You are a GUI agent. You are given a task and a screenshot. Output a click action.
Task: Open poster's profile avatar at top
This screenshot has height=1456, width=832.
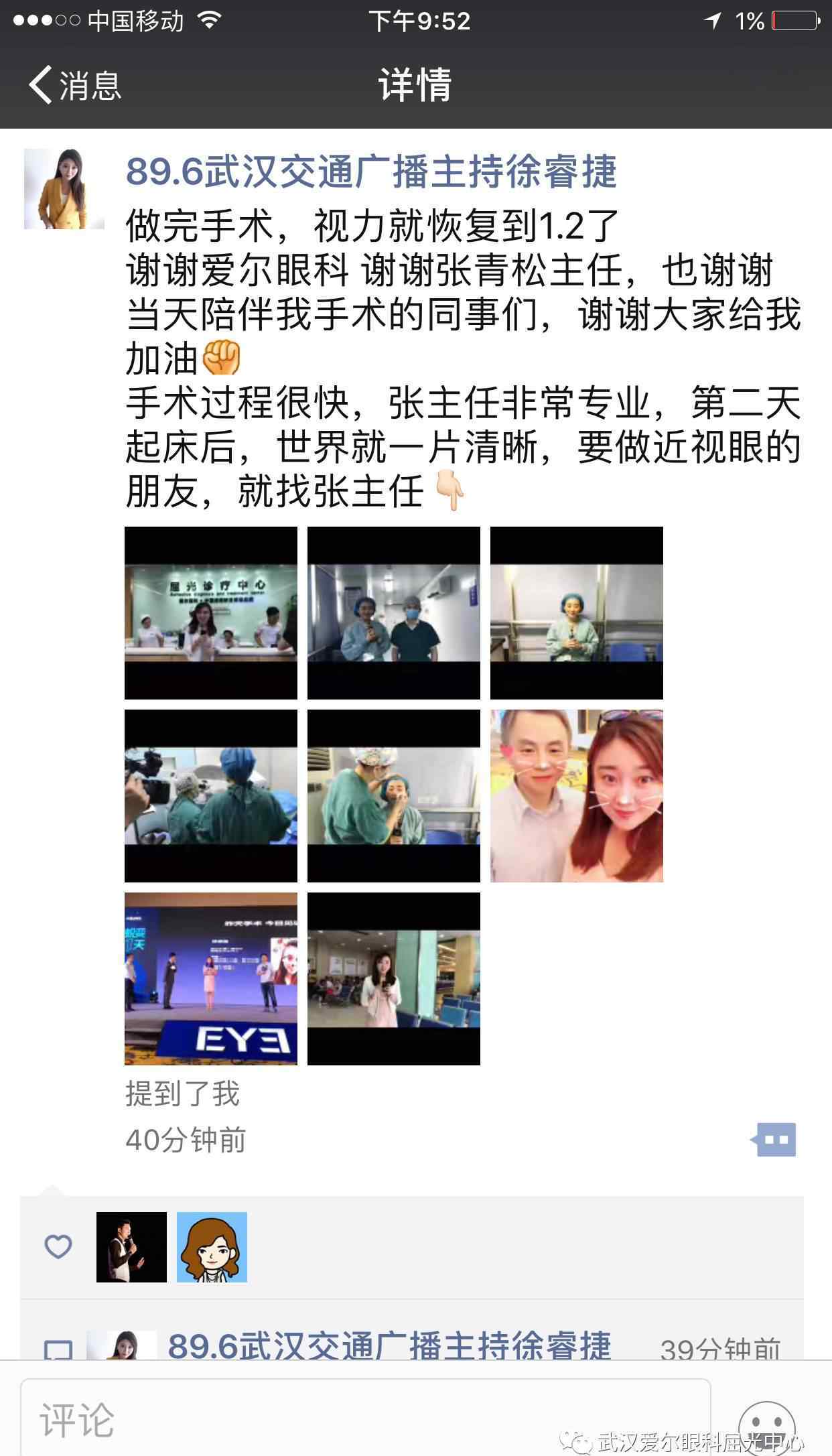(x=64, y=189)
